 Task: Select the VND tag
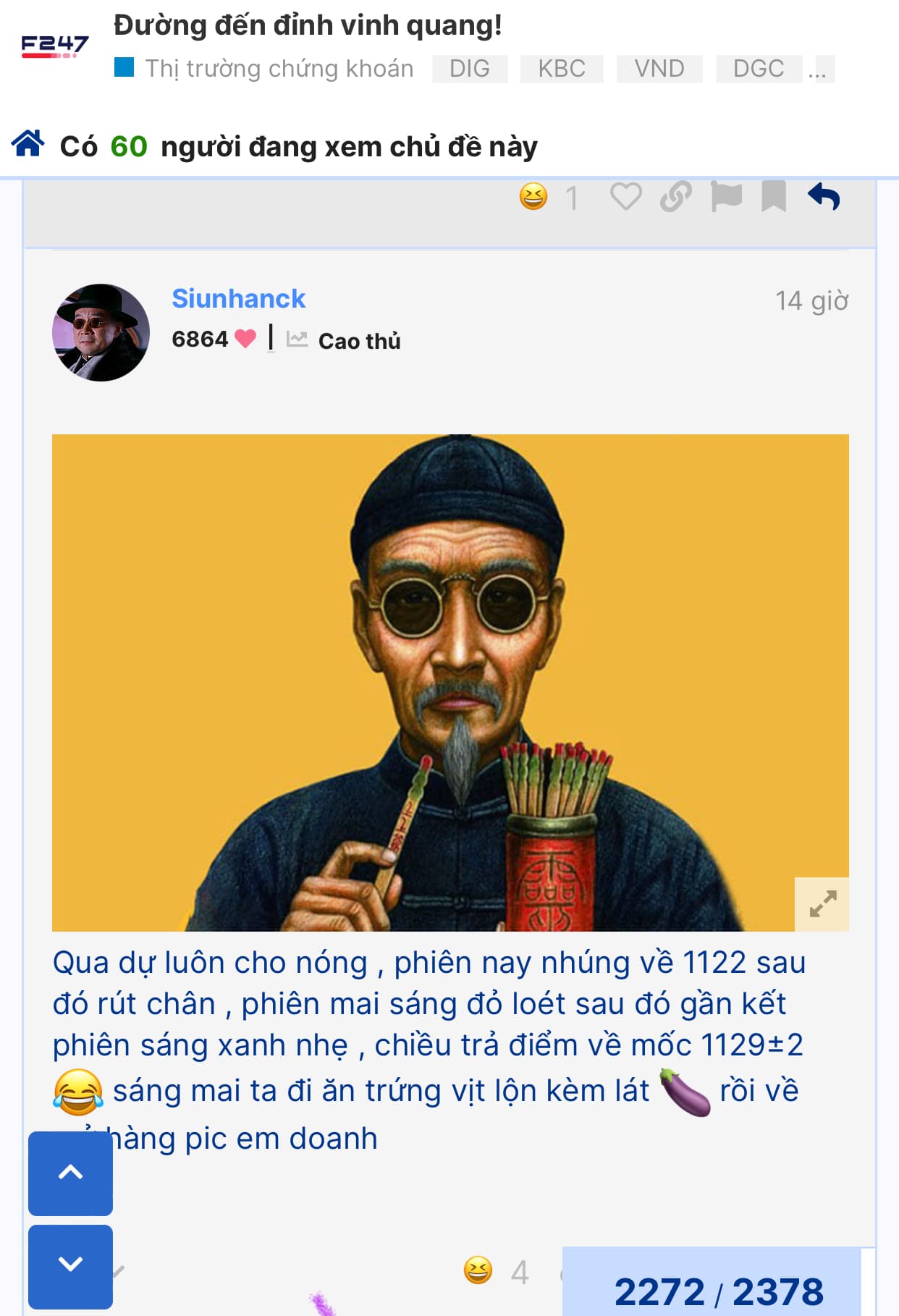(x=659, y=69)
